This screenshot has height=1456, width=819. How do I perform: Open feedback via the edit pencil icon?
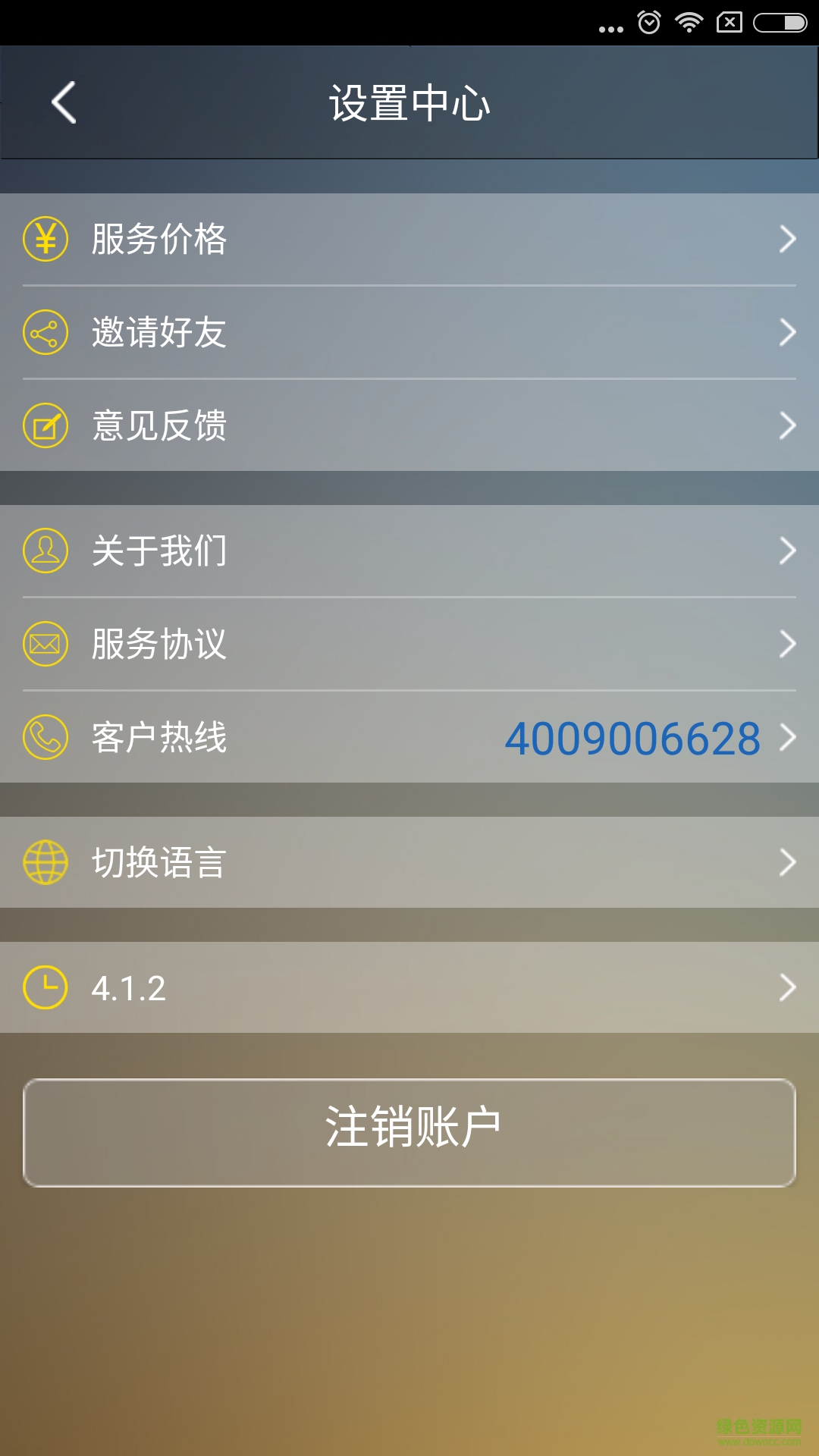pos(45,427)
